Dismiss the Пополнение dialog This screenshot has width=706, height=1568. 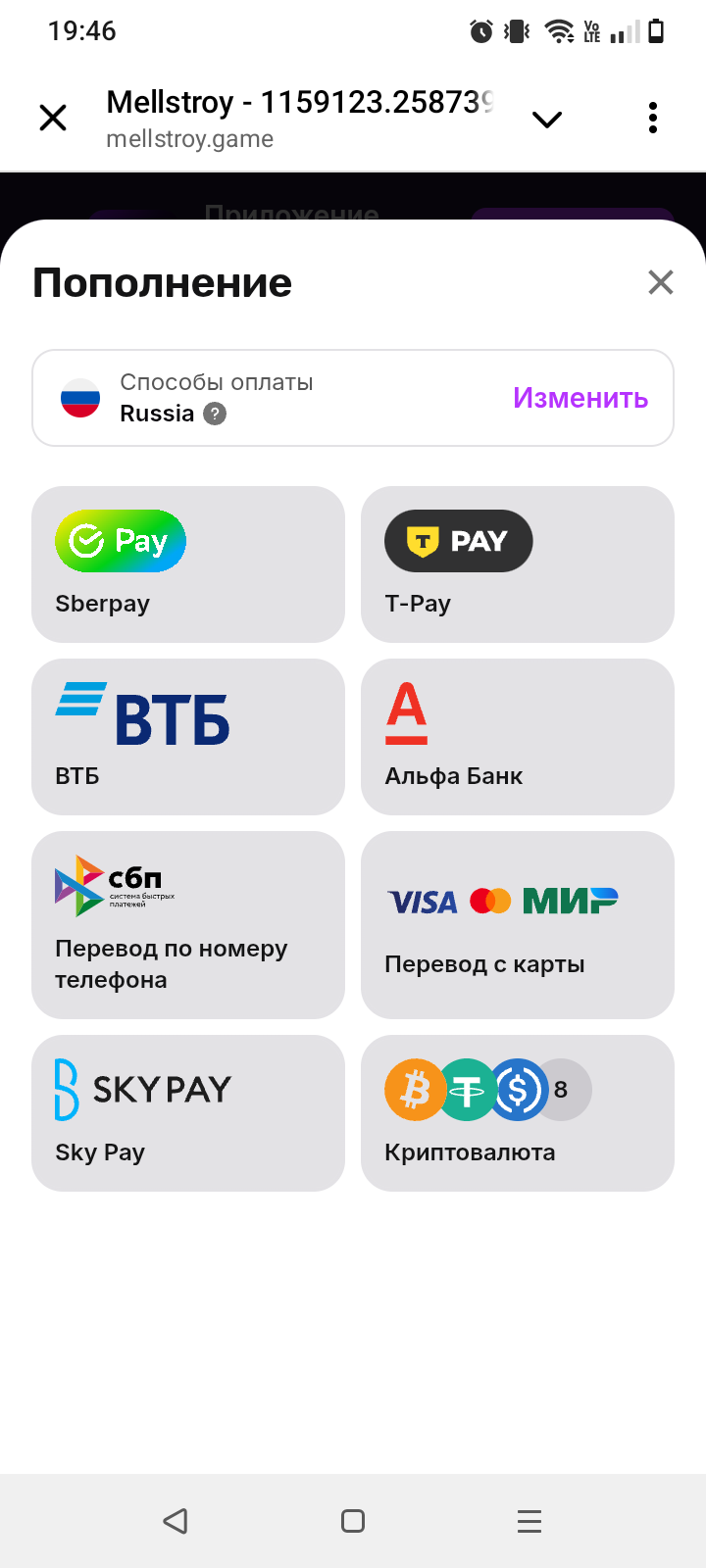pos(661,282)
